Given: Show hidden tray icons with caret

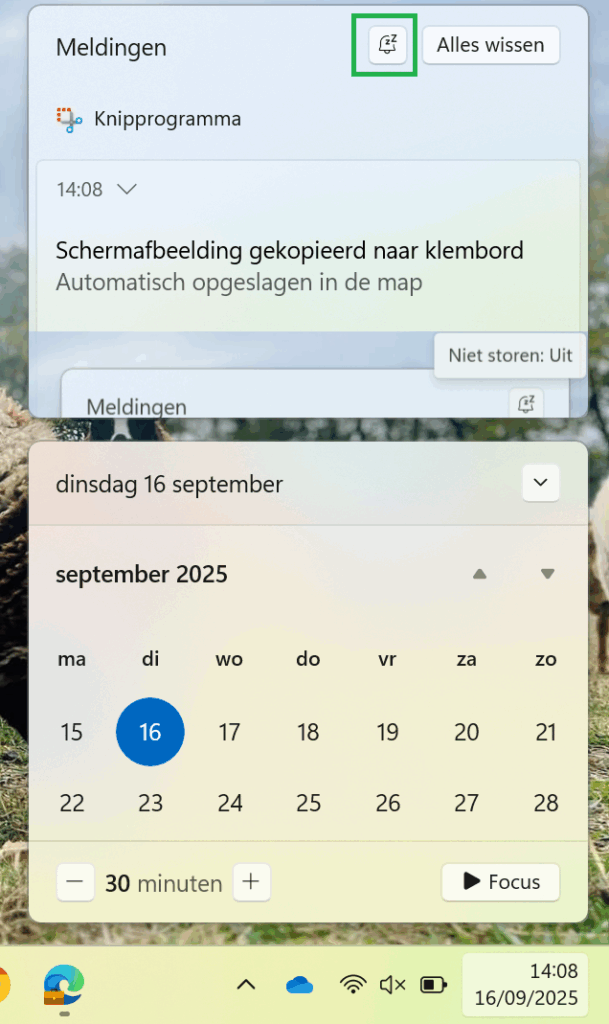Looking at the screenshot, I should tap(246, 985).
